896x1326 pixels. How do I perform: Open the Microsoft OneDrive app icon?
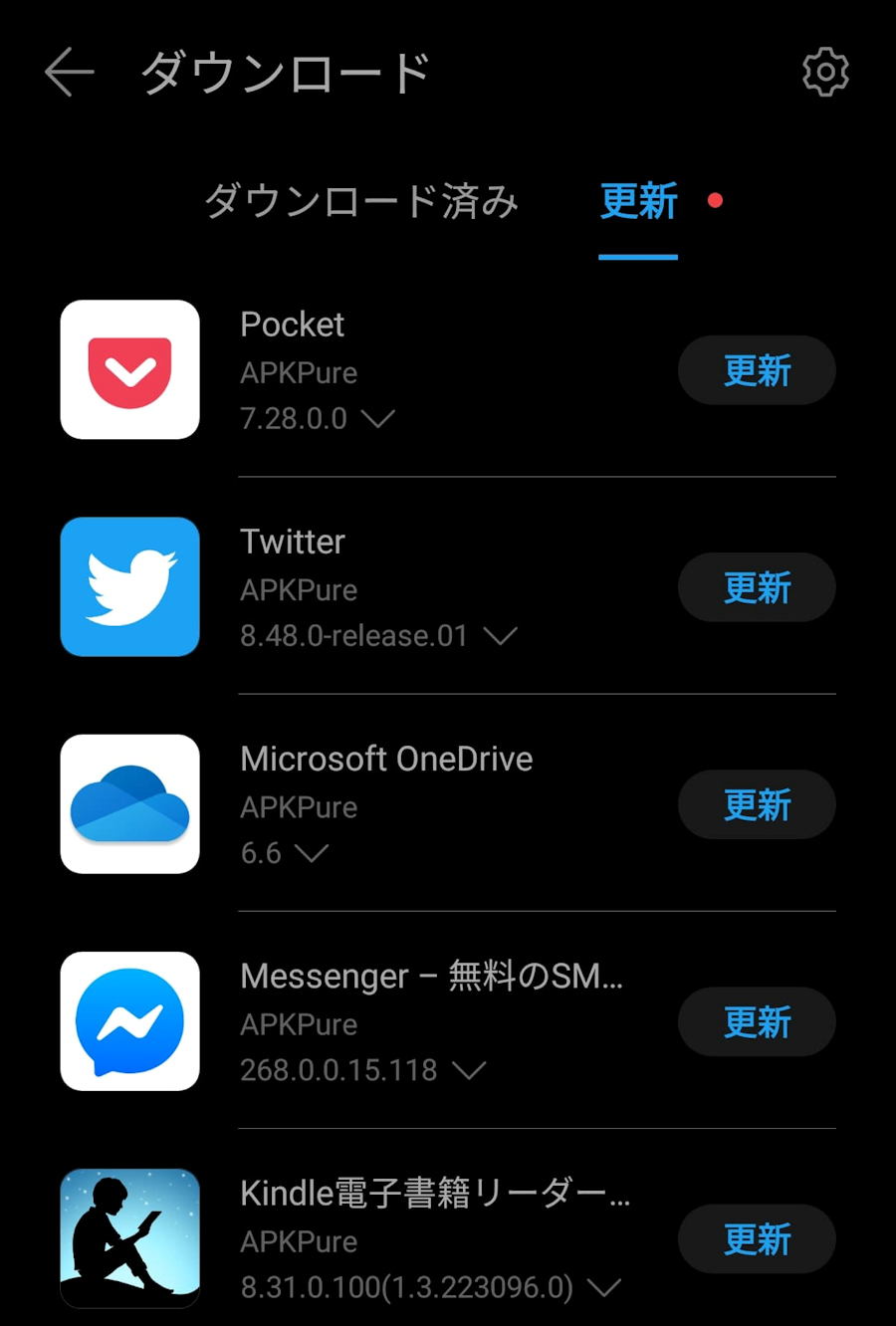(x=130, y=803)
